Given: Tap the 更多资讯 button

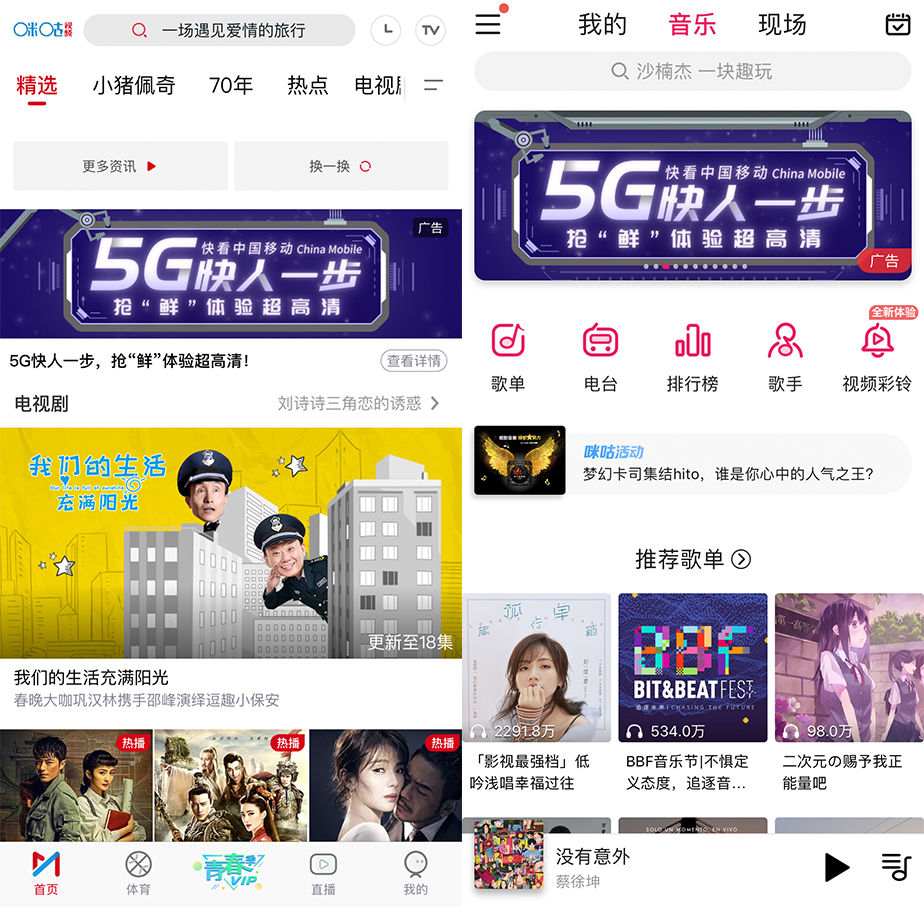Looking at the screenshot, I should tap(120, 166).
